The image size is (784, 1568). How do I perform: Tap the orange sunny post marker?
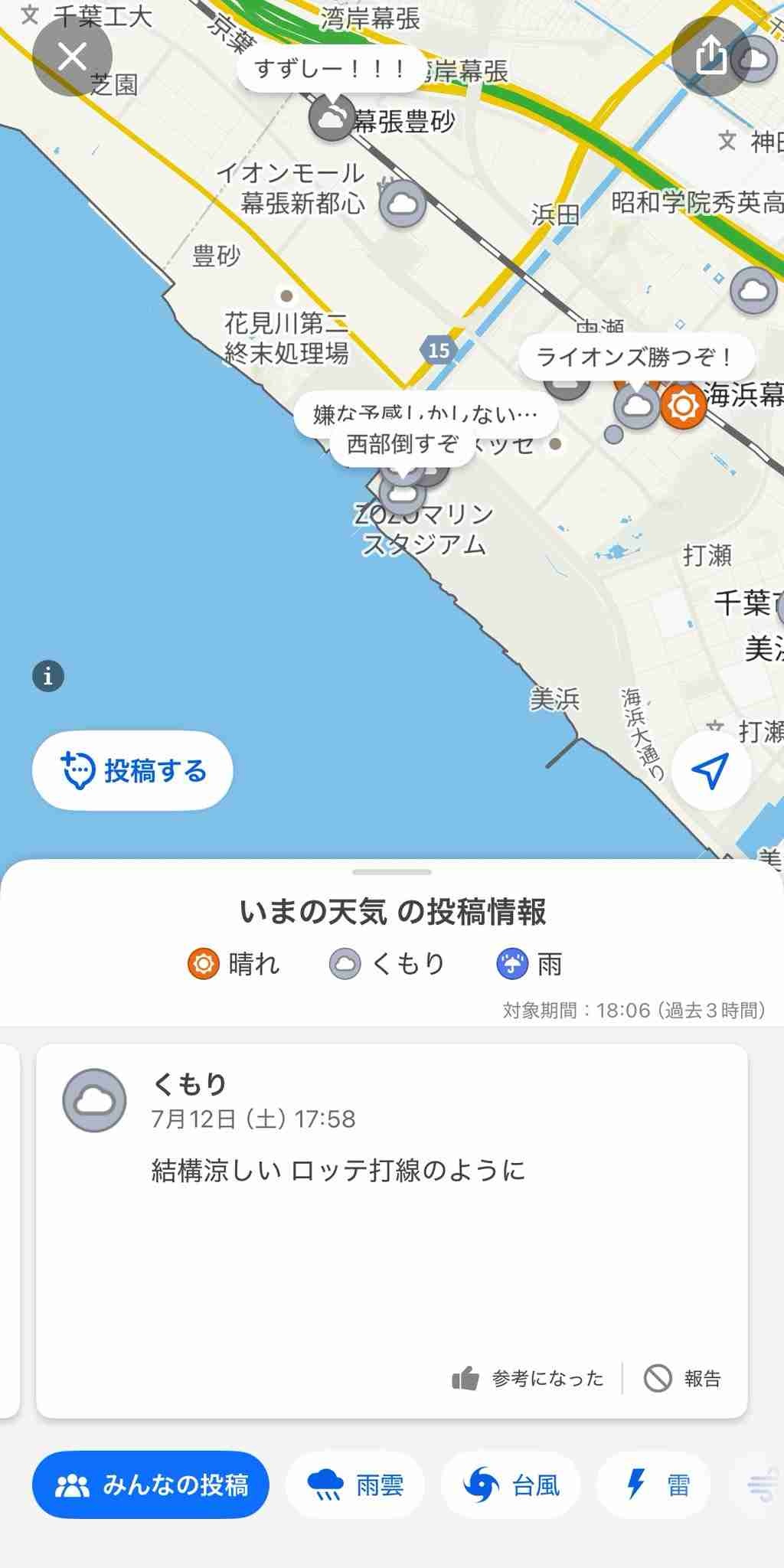(x=683, y=406)
